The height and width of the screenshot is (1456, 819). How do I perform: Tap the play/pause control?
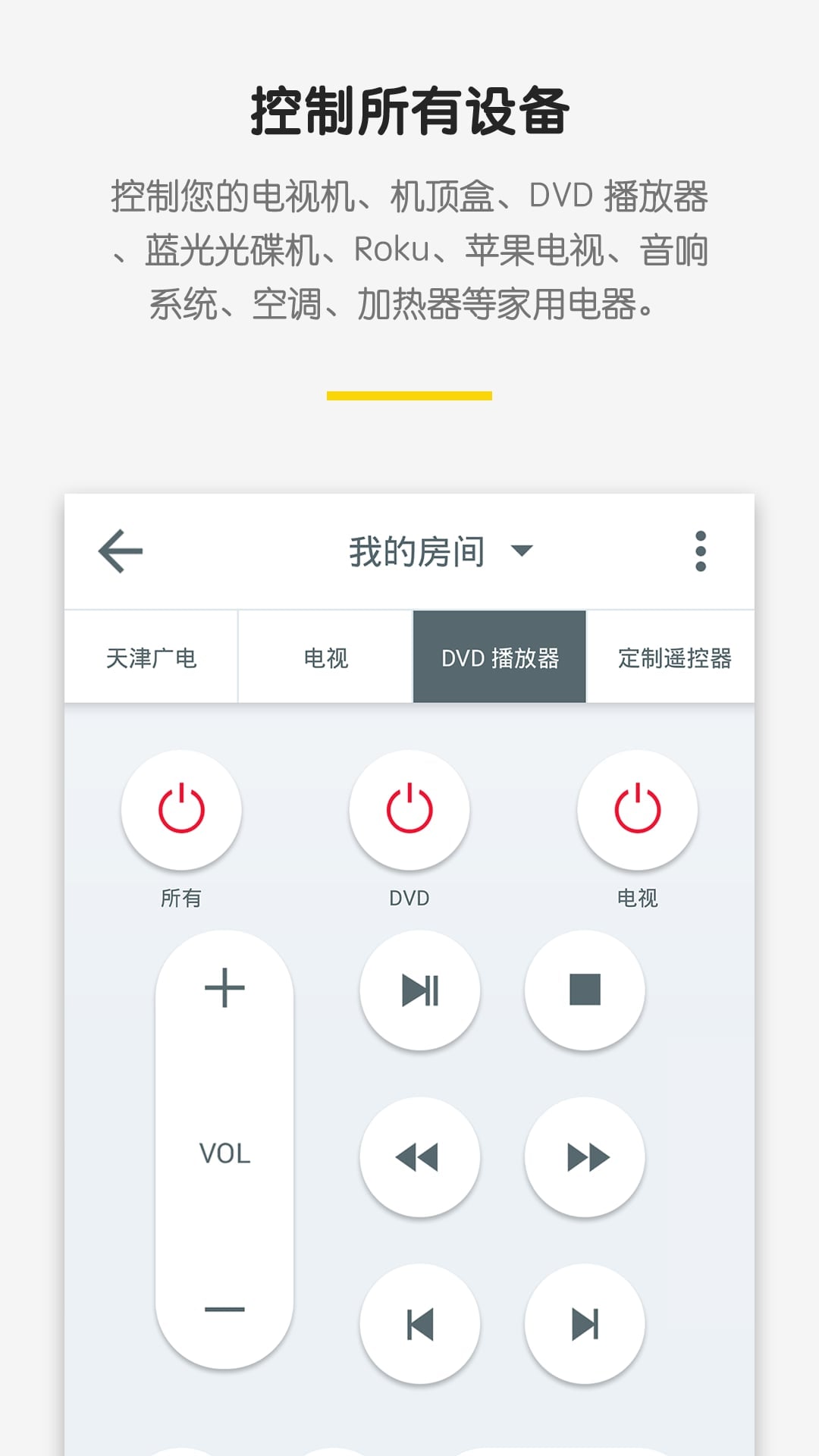click(x=421, y=990)
